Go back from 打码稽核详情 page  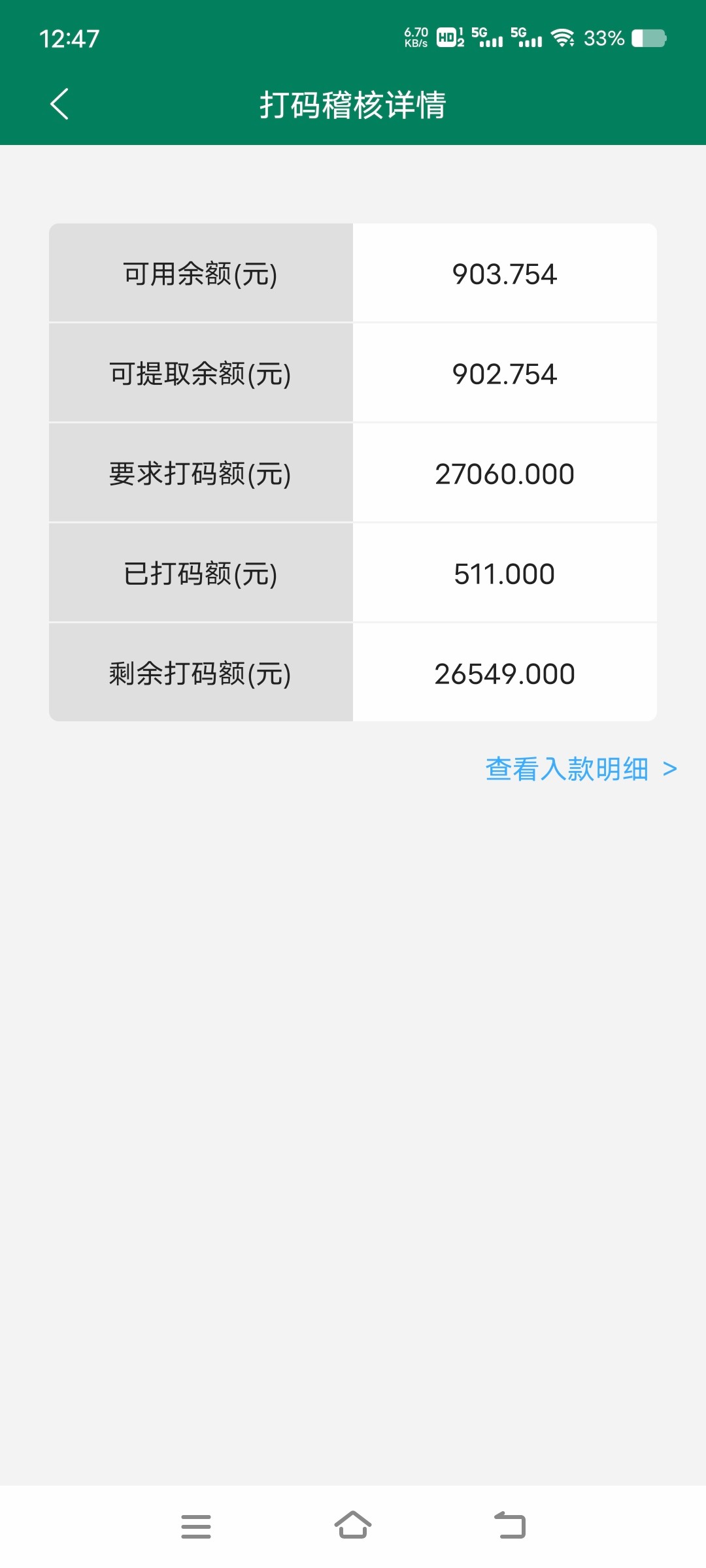pyautogui.click(x=59, y=105)
